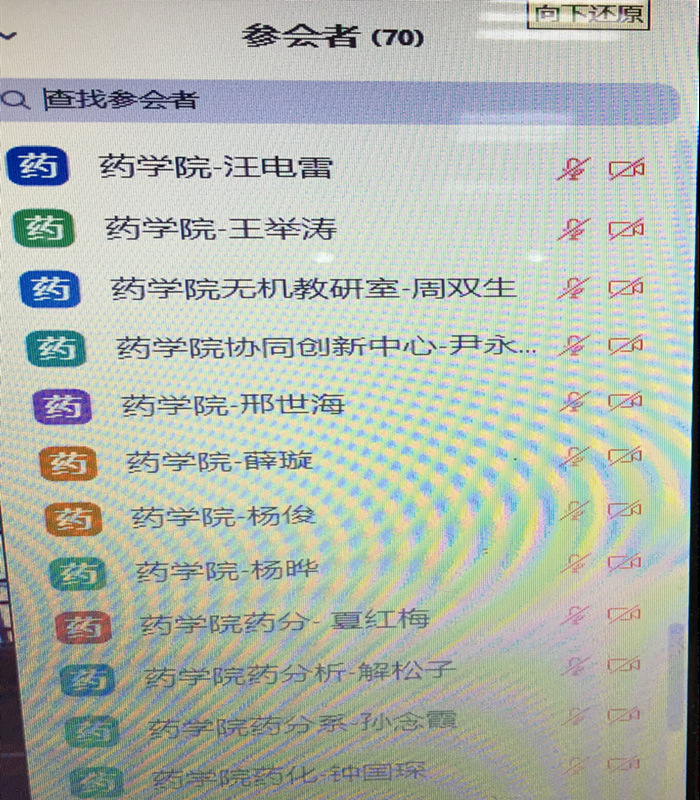Viewport: 700px width, 800px height.
Task: Tap the camera-off icon for 周双生
Action: [x=626, y=288]
